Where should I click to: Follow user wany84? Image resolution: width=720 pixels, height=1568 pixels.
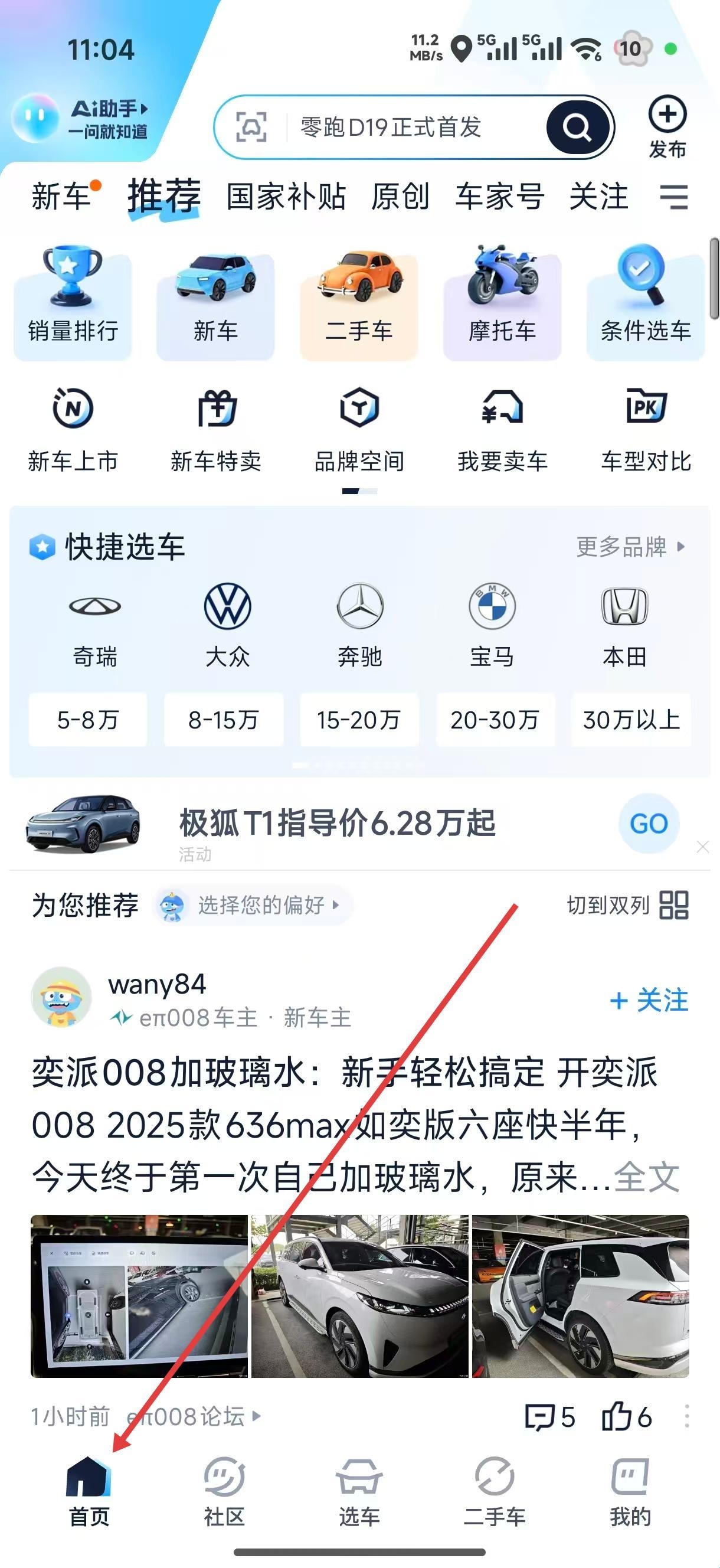coord(649,1001)
